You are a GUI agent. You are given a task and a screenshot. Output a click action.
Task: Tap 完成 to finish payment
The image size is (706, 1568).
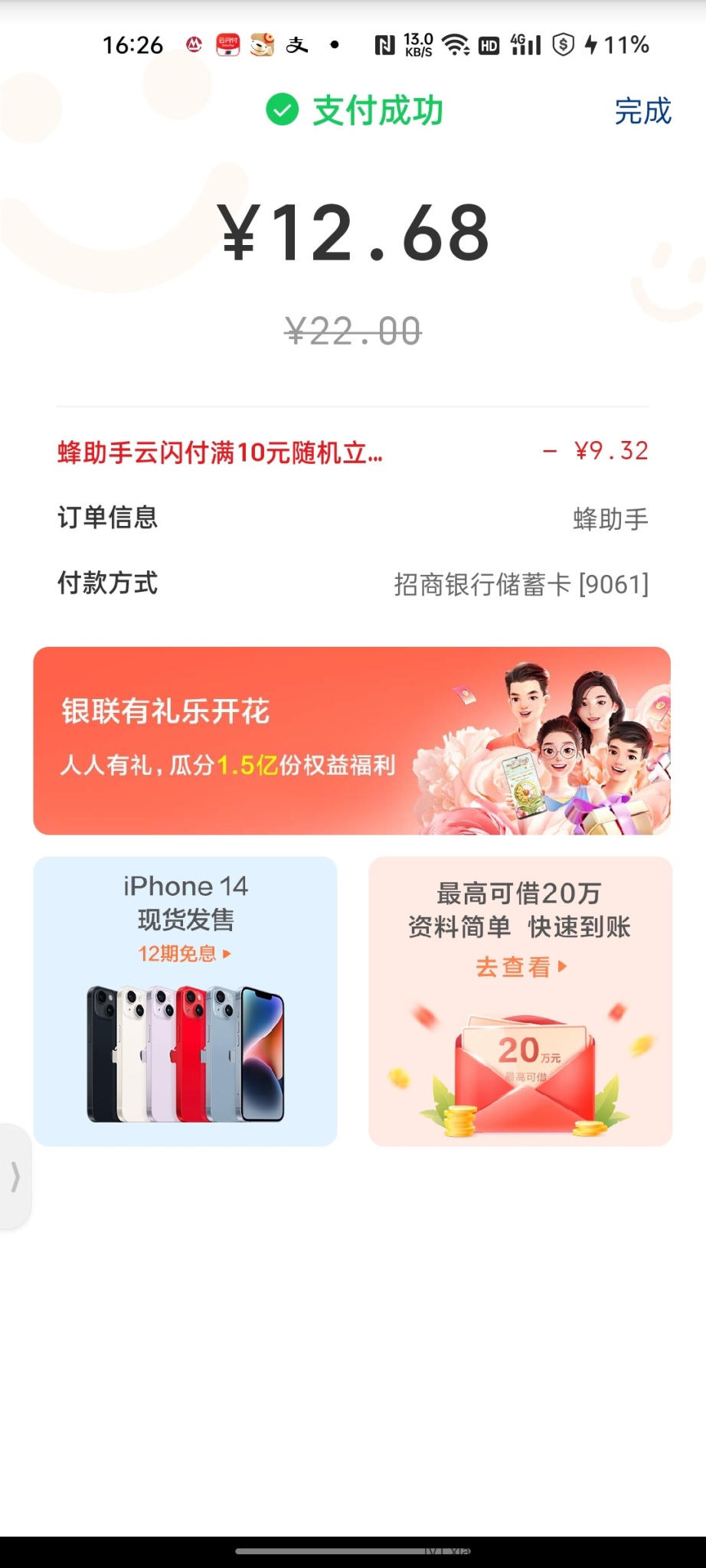[642, 112]
